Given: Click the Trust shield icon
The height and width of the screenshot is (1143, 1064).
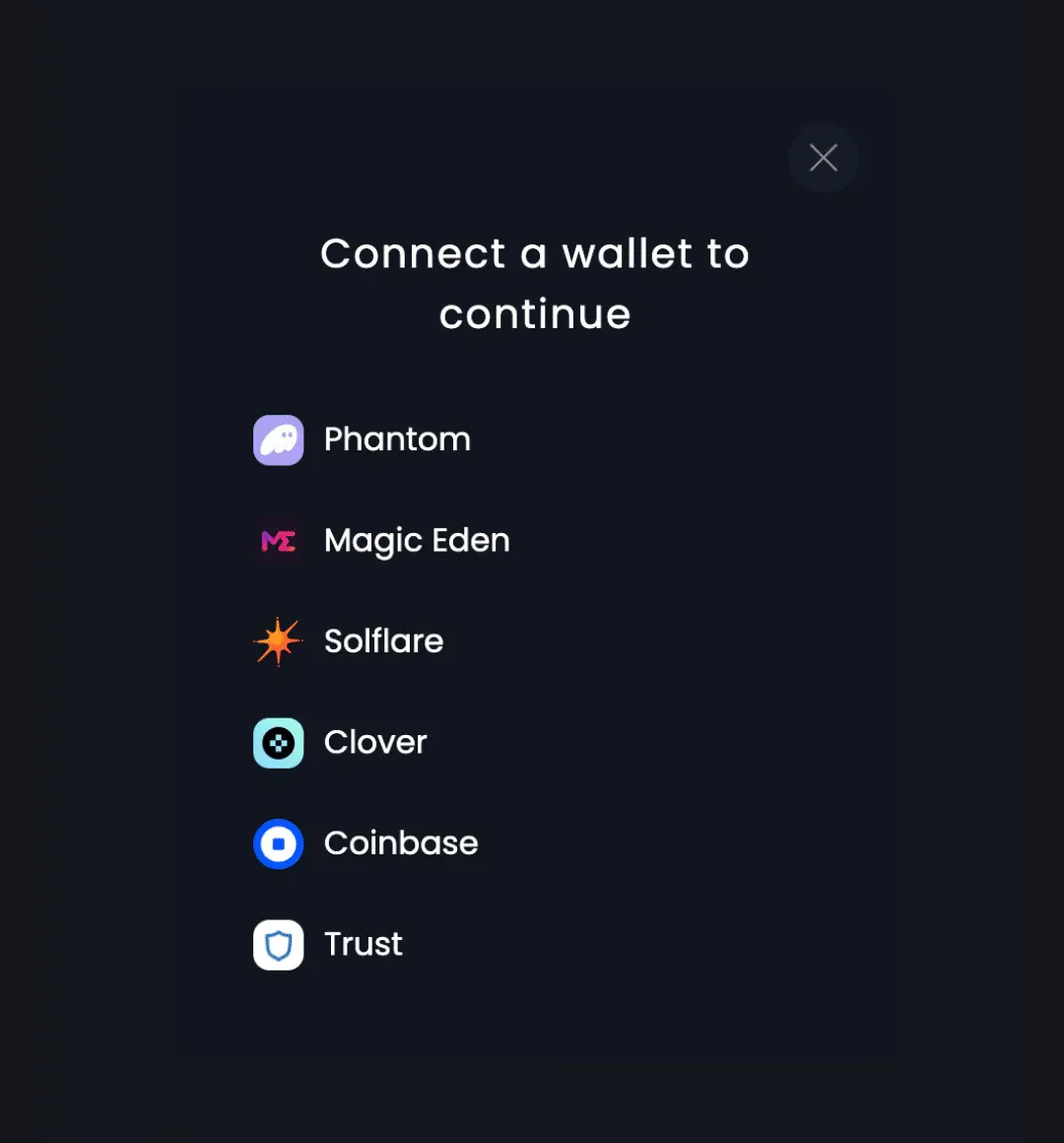Looking at the screenshot, I should [x=278, y=944].
